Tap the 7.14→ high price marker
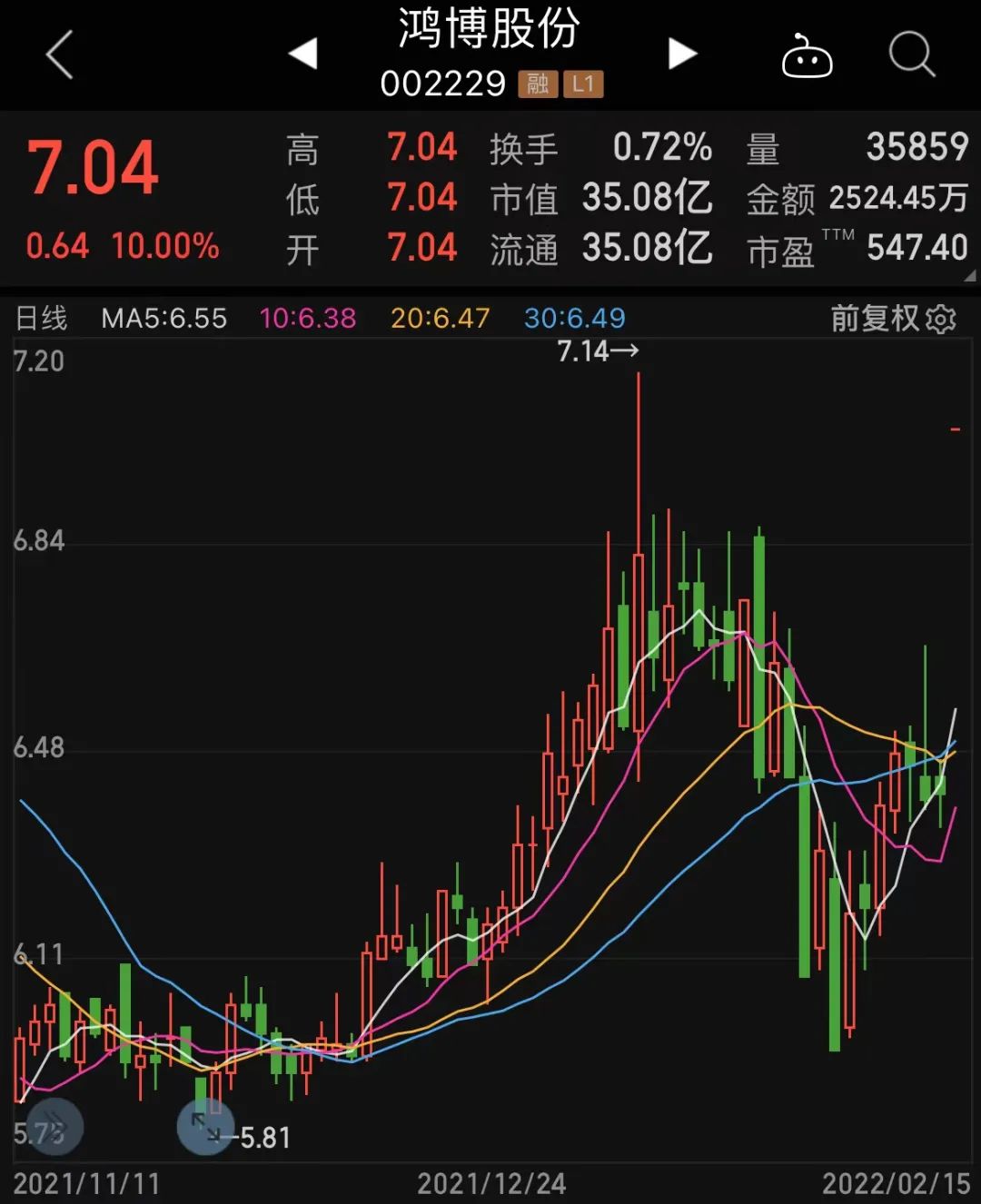Image resolution: width=981 pixels, height=1204 pixels. [599, 350]
